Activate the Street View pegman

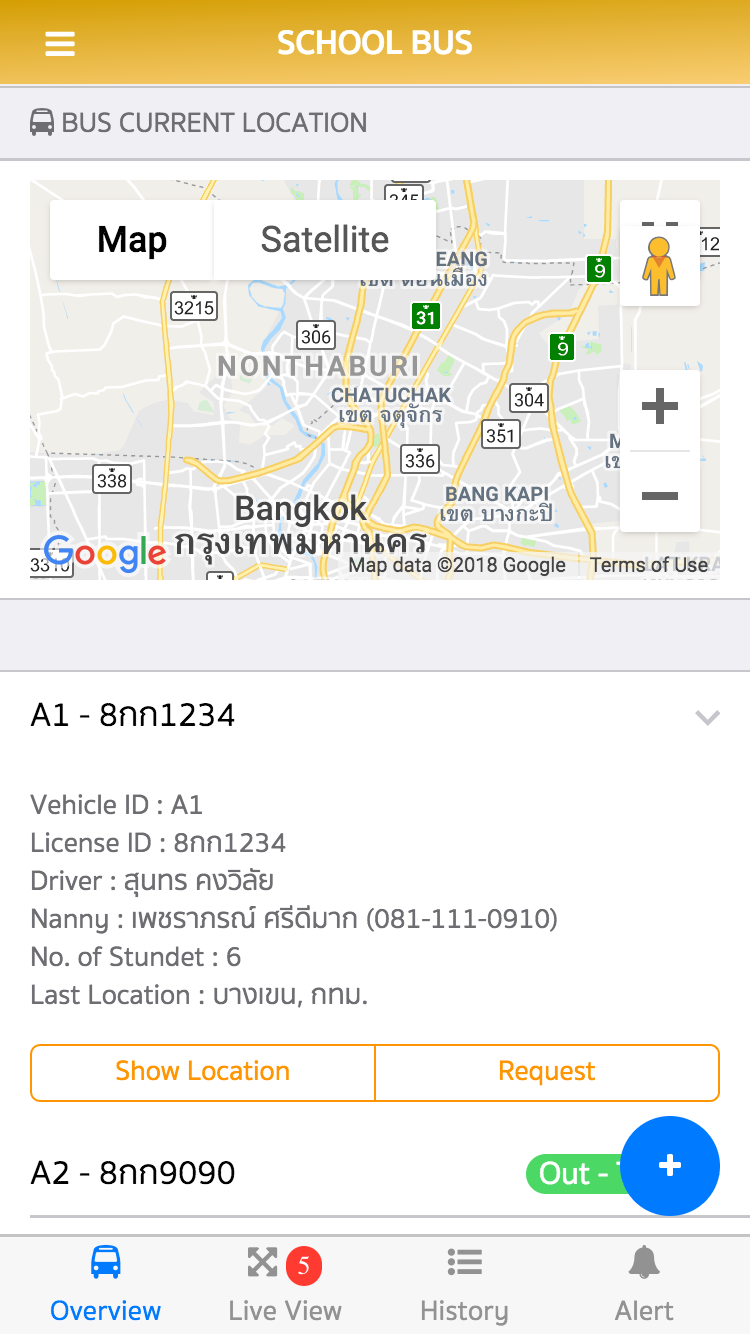click(x=659, y=254)
